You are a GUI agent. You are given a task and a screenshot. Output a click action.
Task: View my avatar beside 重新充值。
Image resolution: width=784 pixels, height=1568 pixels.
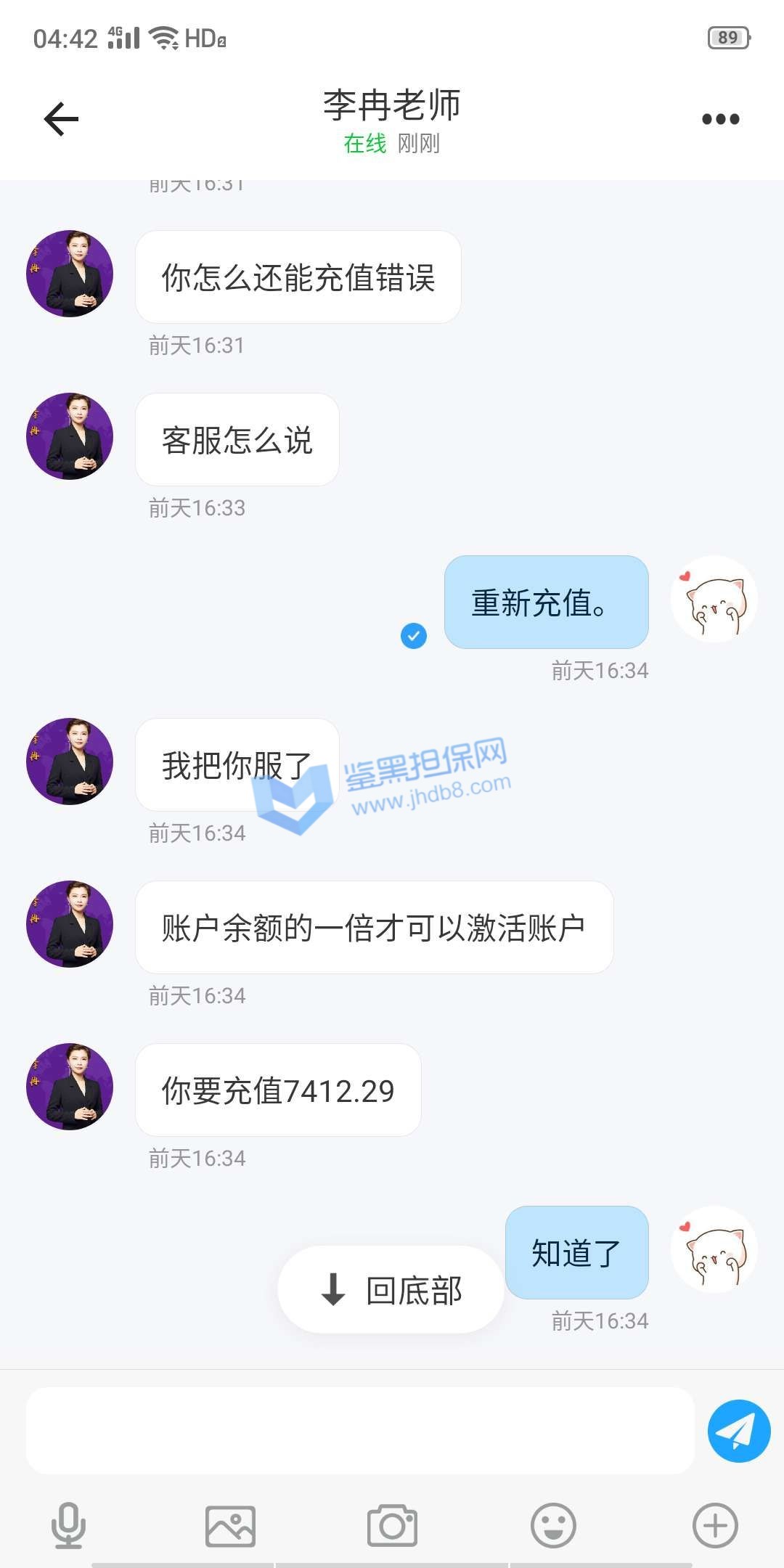714,600
